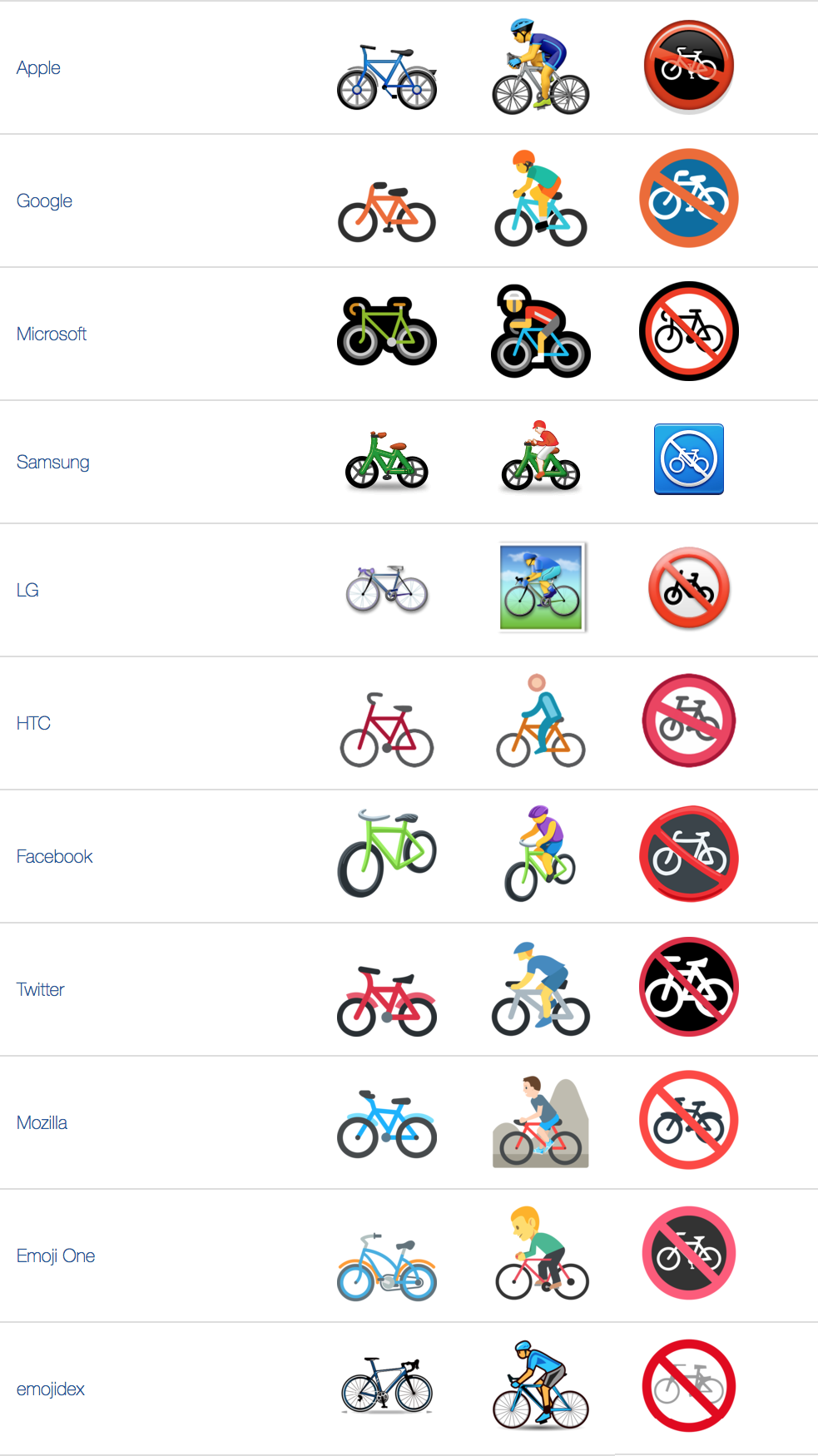This screenshot has width=818, height=1456.
Task: Open the Google vendor link
Action: pos(44,201)
